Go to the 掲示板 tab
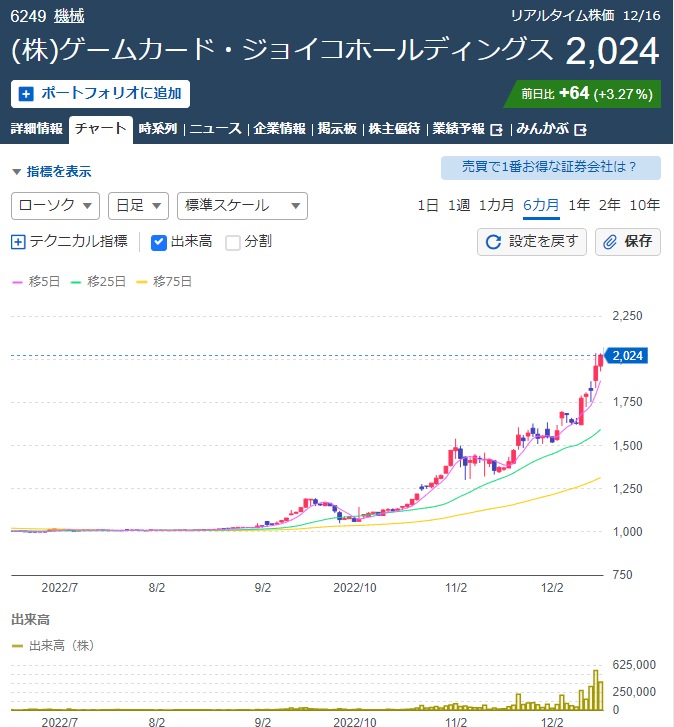This screenshot has height=727, width=674. 337,128
